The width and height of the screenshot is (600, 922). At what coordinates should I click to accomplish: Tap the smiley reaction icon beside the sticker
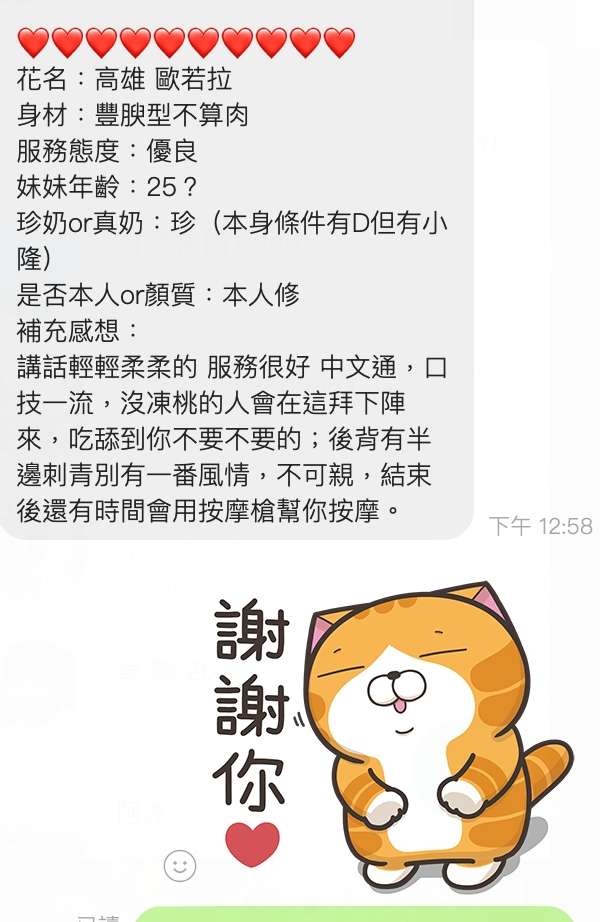pos(180,865)
